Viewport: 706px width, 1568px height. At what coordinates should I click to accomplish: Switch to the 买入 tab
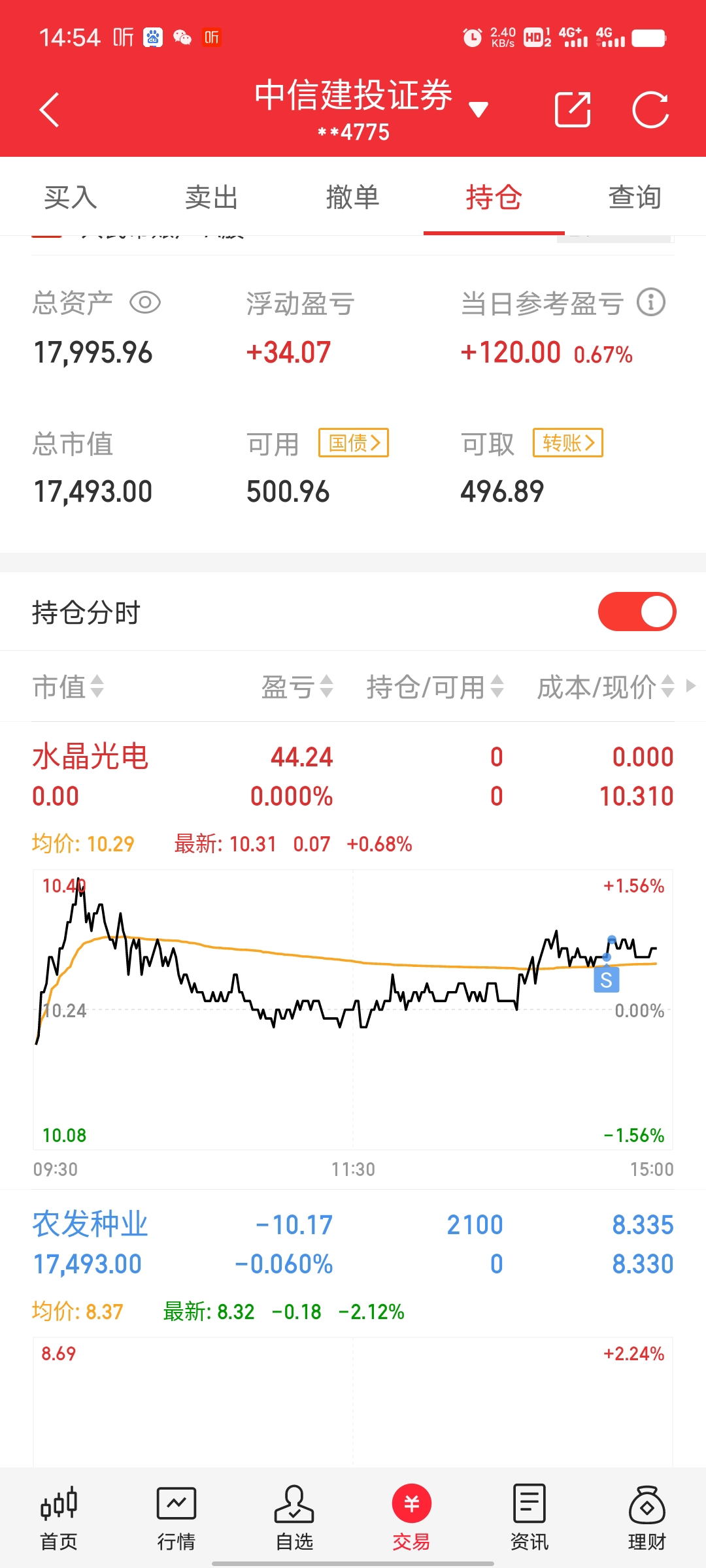tap(71, 197)
